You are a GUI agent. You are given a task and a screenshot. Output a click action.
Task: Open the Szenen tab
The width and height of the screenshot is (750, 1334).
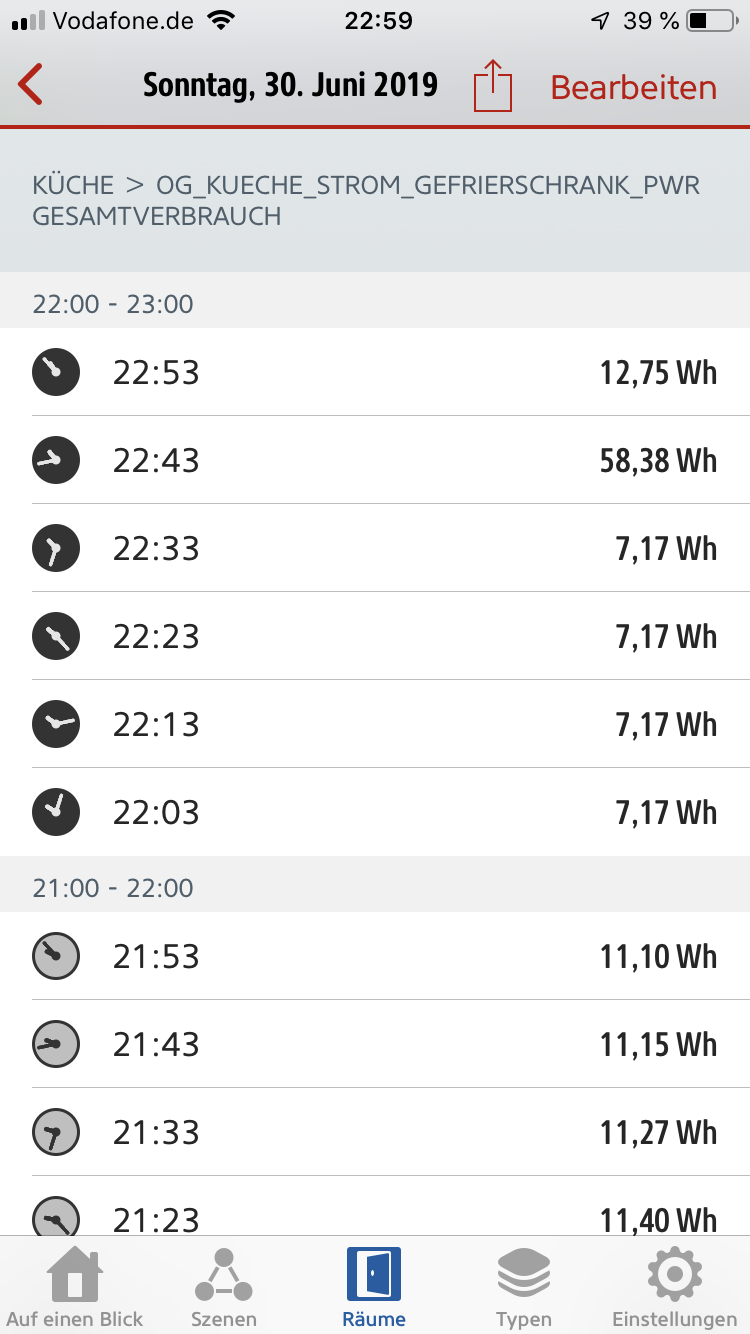[224, 1287]
